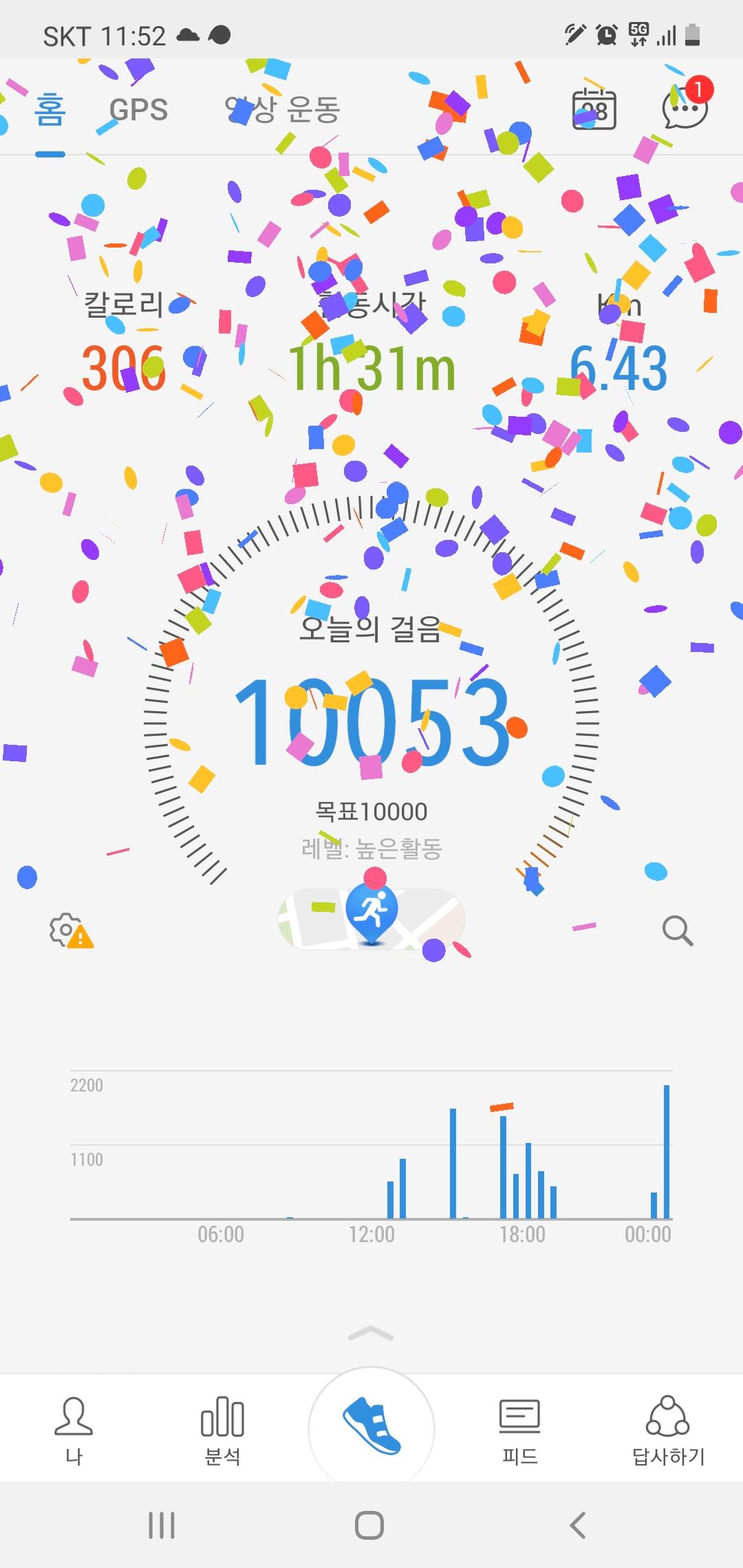
Task: Tap the center sneaker button
Action: [x=371, y=1429]
